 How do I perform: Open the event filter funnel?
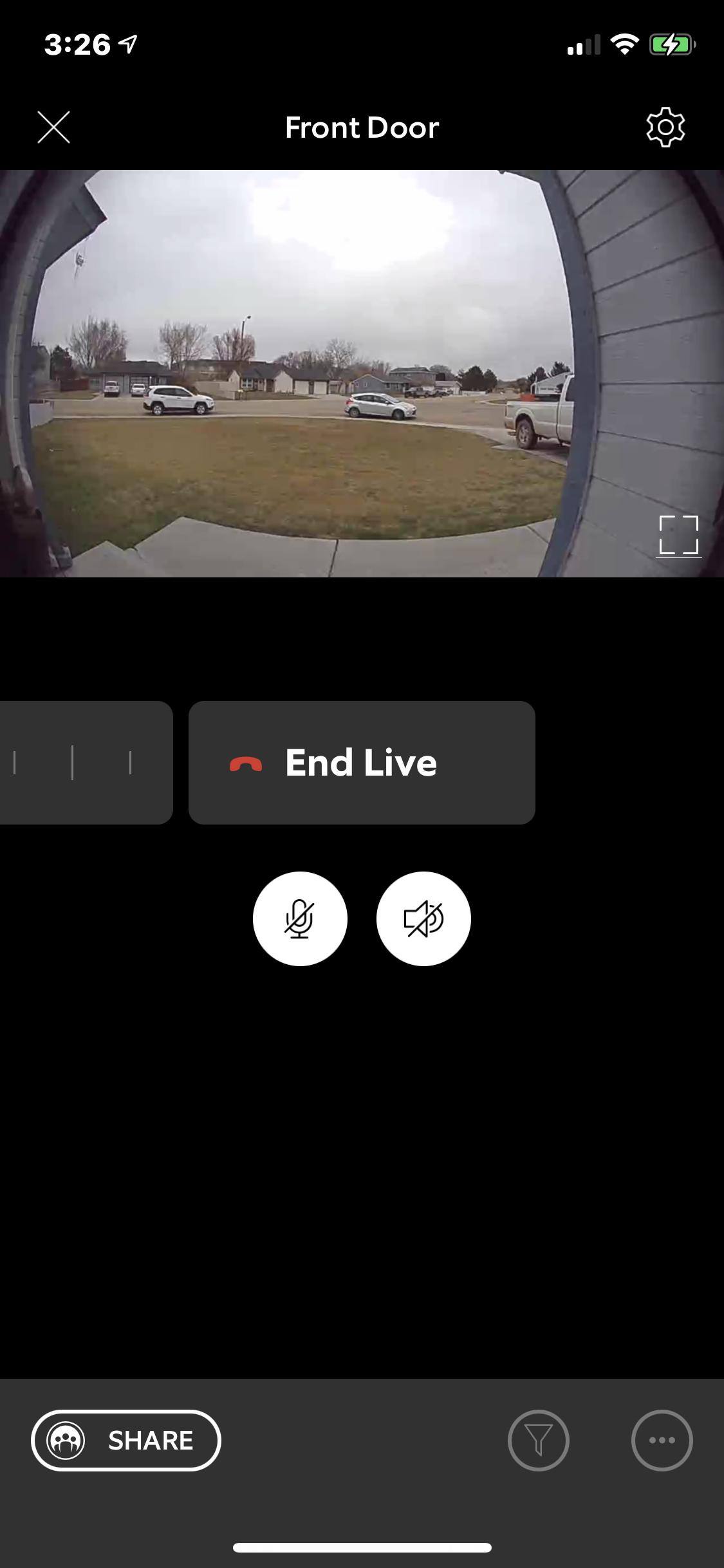[x=538, y=1441]
